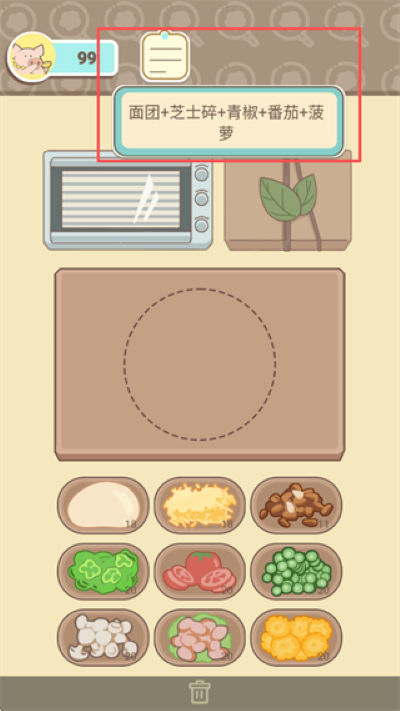400x711 pixels.
Task: Select the dough ingredient bowl
Action: [x=103, y=505]
